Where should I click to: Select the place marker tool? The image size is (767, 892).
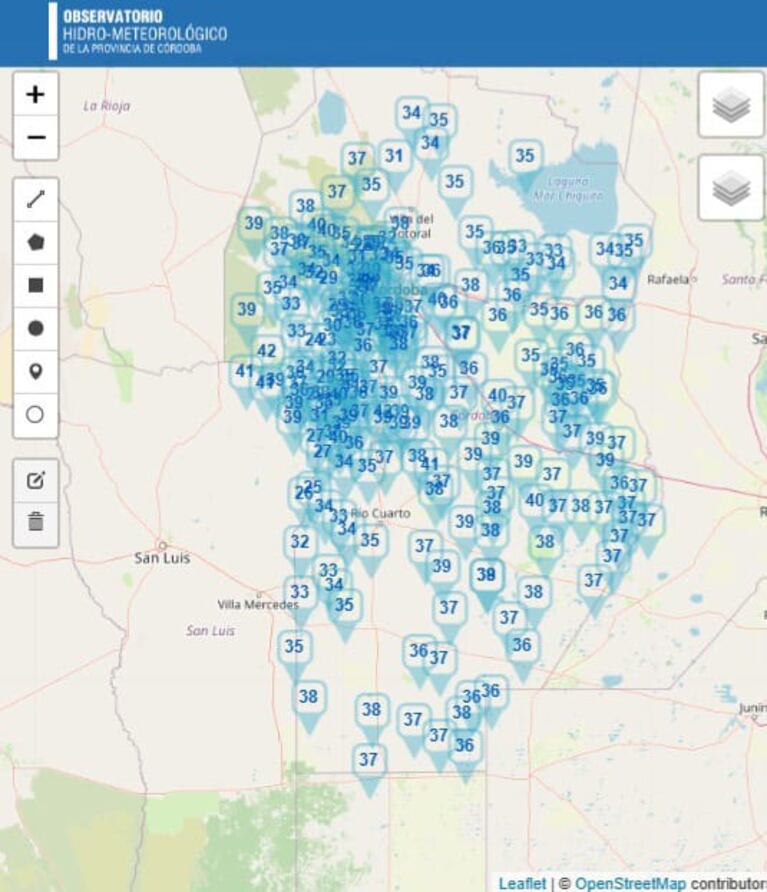click(36, 371)
